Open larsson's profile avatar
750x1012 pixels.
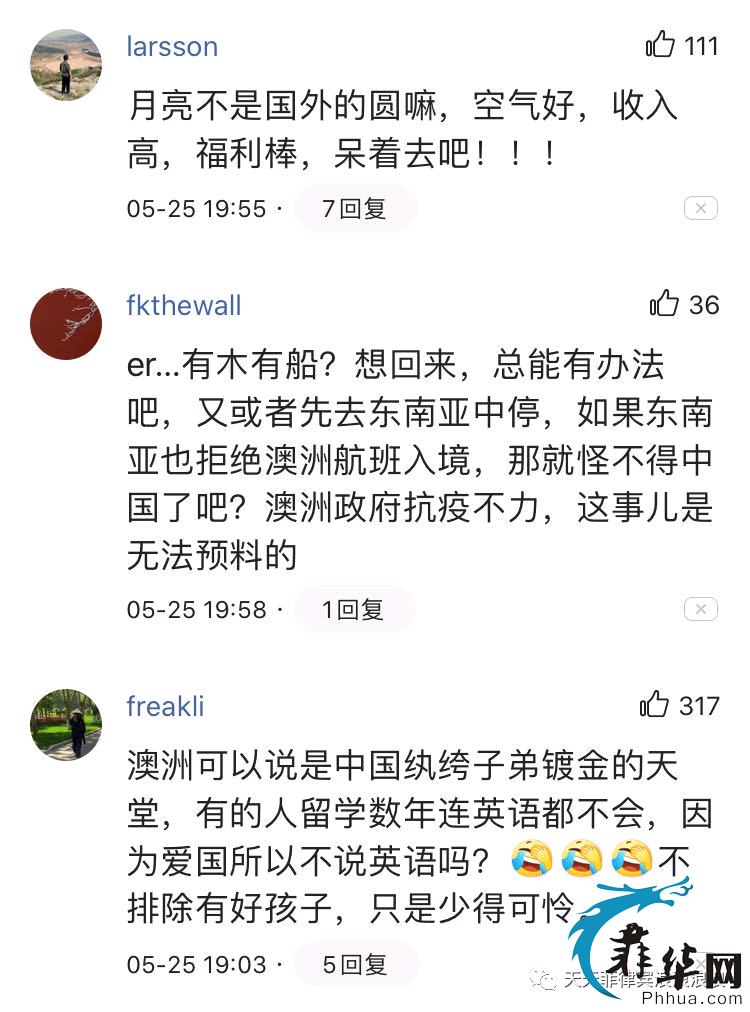66,65
